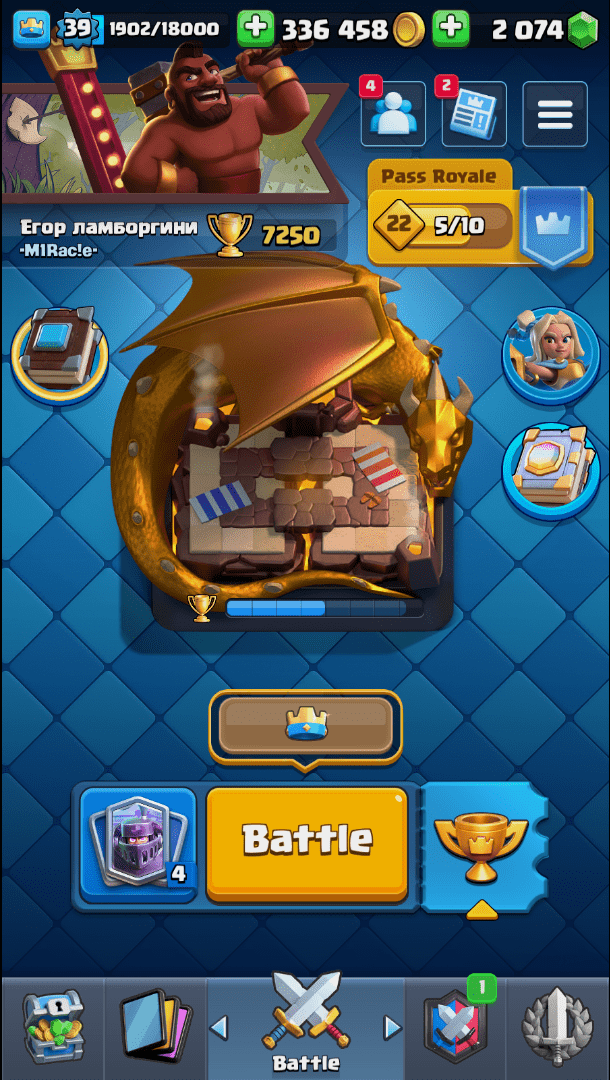Image resolution: width=610 pixels, height=1080 pixels.
Task: Open the crown chest button
Action: 305,725
